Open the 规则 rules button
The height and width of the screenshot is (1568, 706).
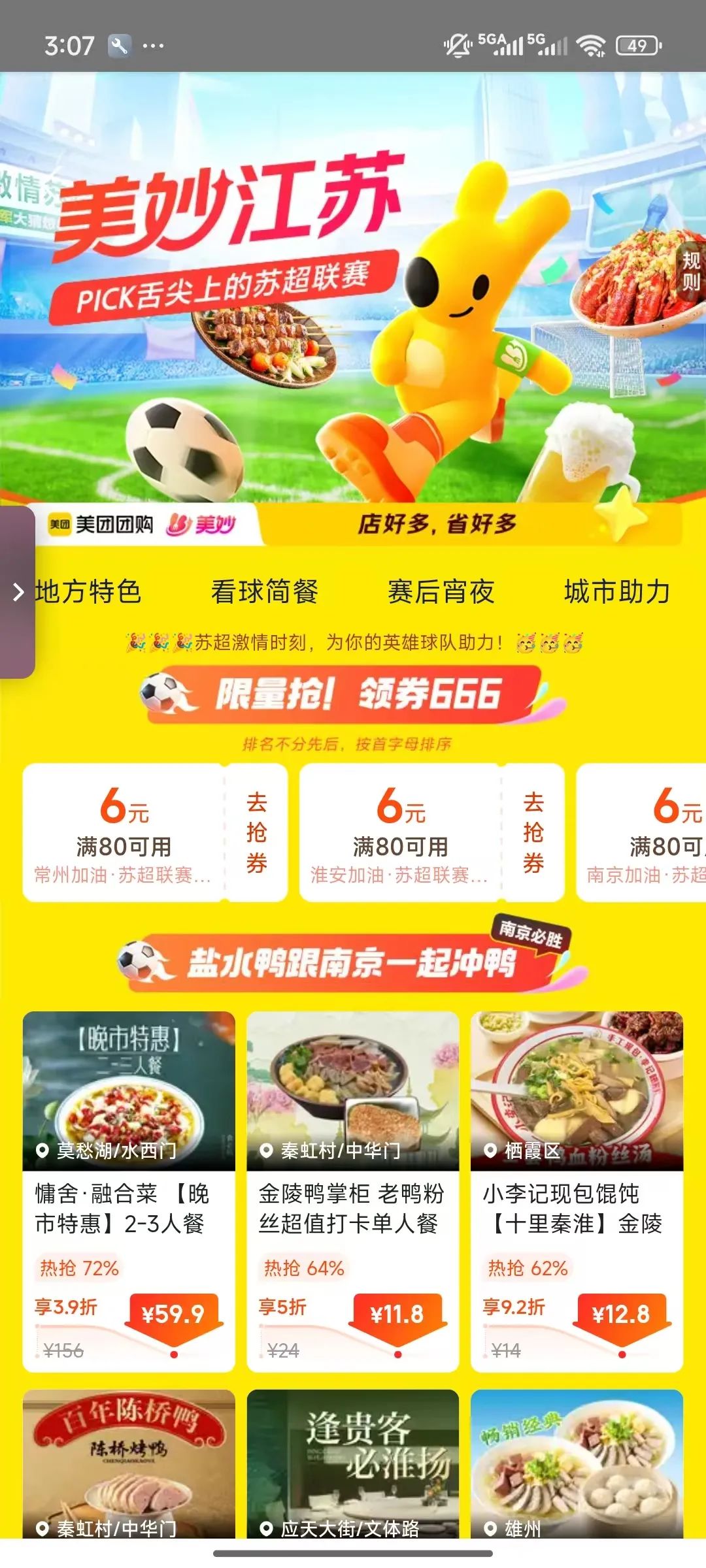690,271
